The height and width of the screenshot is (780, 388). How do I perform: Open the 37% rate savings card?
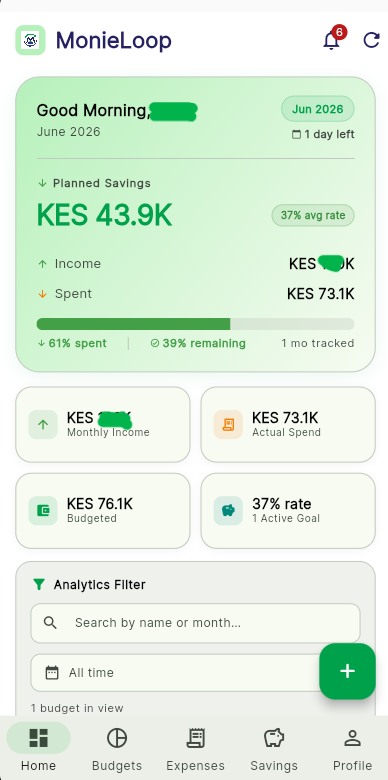click(288, 511)
